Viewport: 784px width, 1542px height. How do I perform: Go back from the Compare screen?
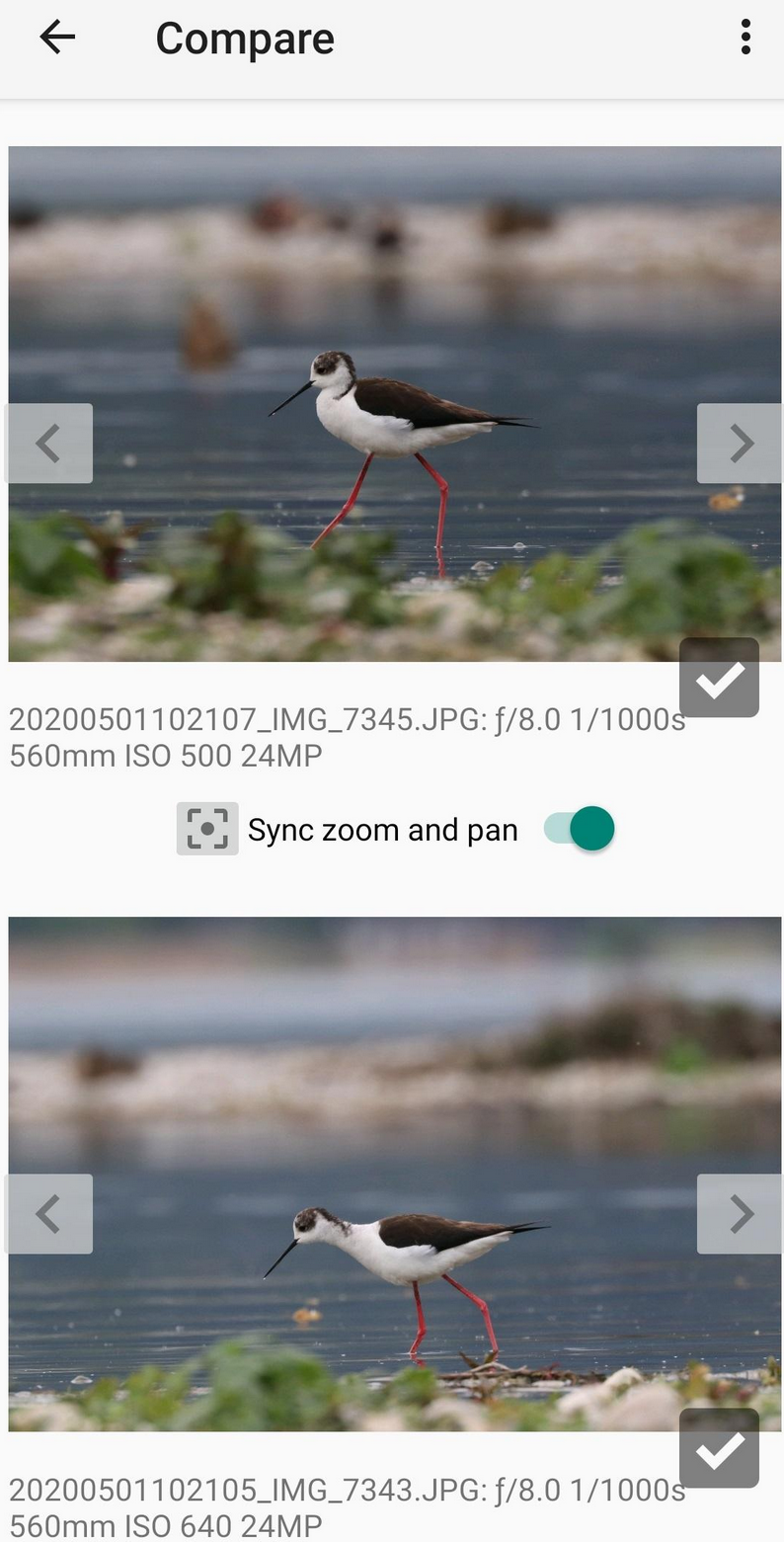click(x=57, y=38)
